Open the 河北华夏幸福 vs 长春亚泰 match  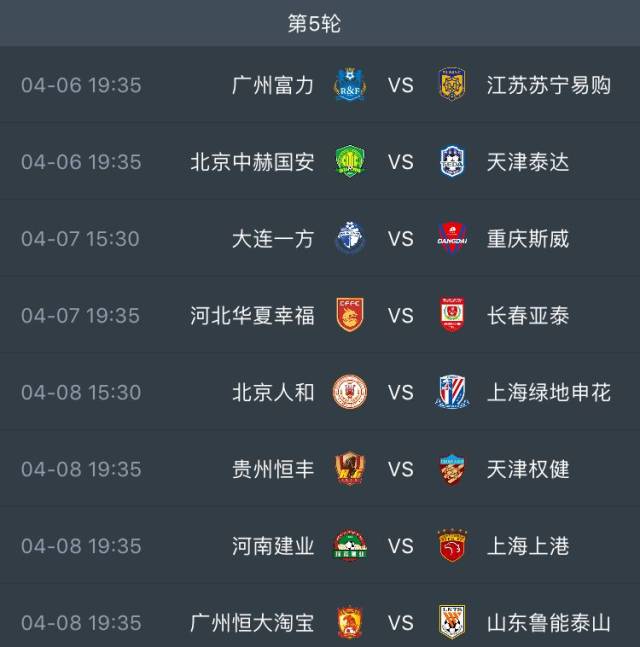tap(400, 316)
